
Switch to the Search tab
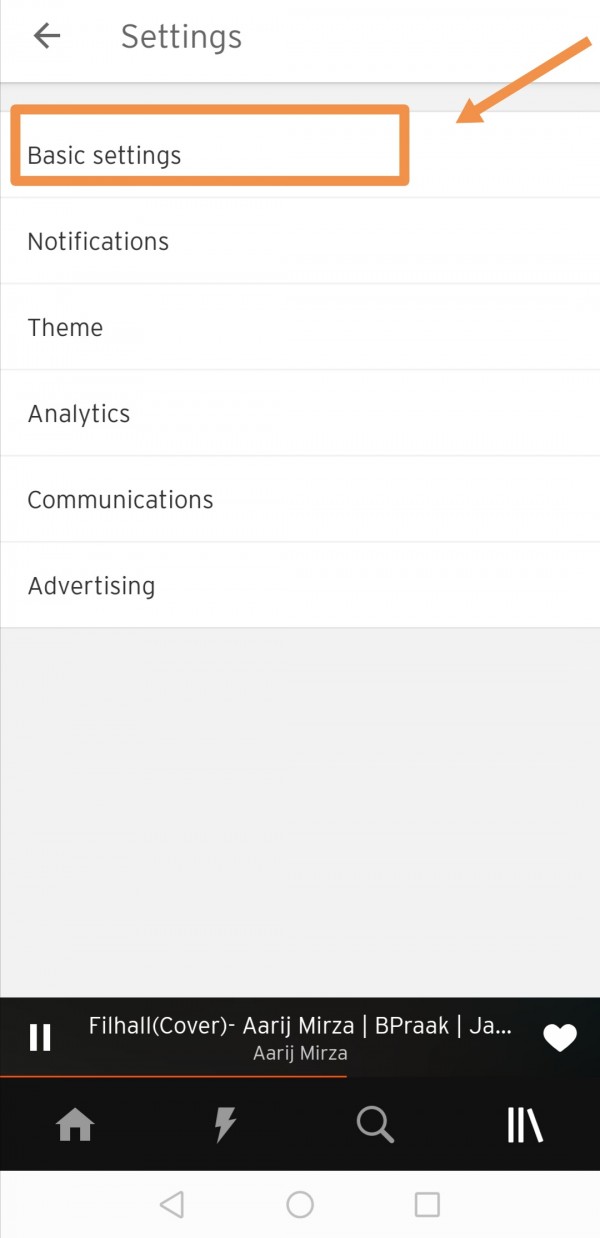[x=375, y=1126]
